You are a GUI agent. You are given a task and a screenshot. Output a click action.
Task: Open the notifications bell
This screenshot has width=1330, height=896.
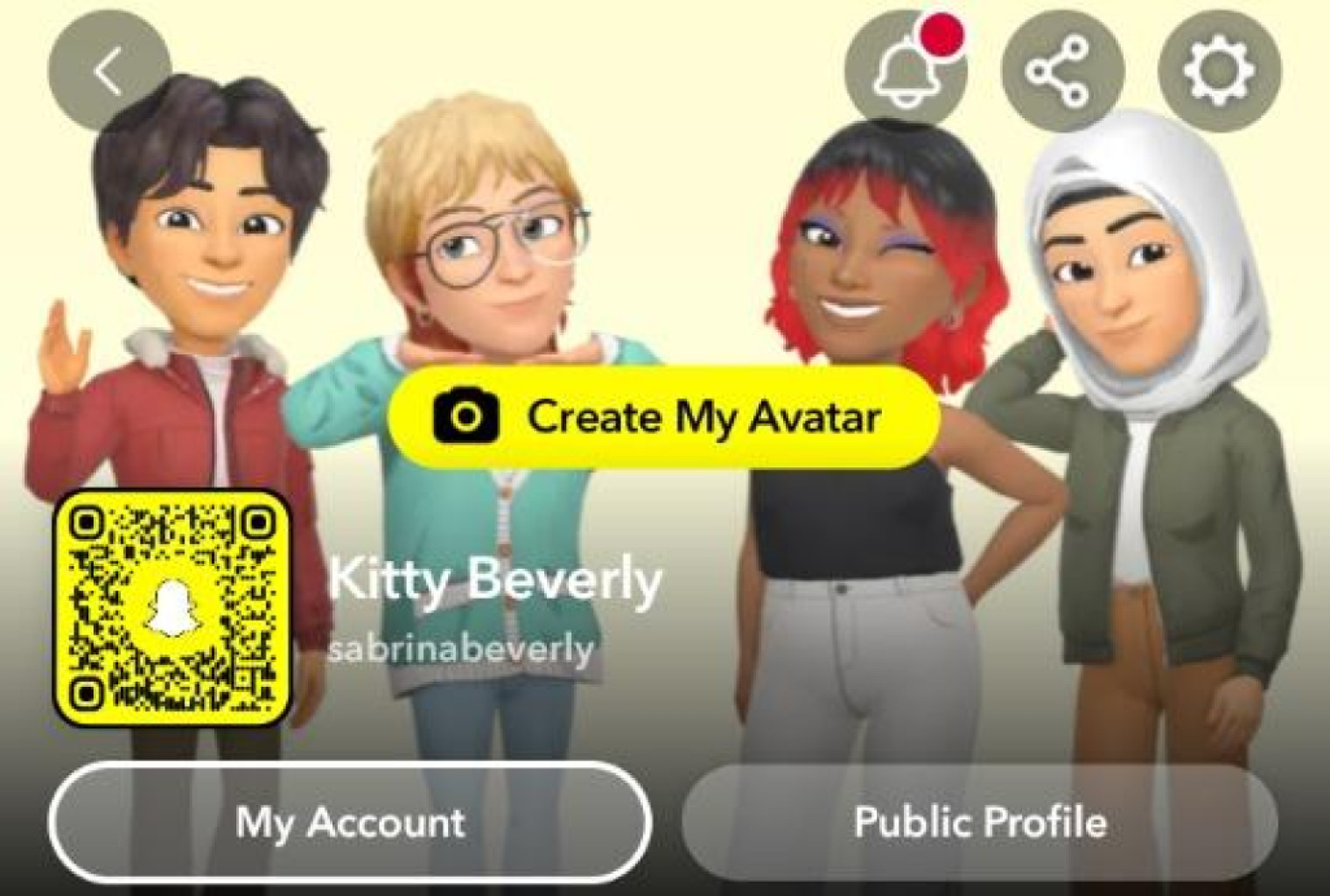pos(906,72)
